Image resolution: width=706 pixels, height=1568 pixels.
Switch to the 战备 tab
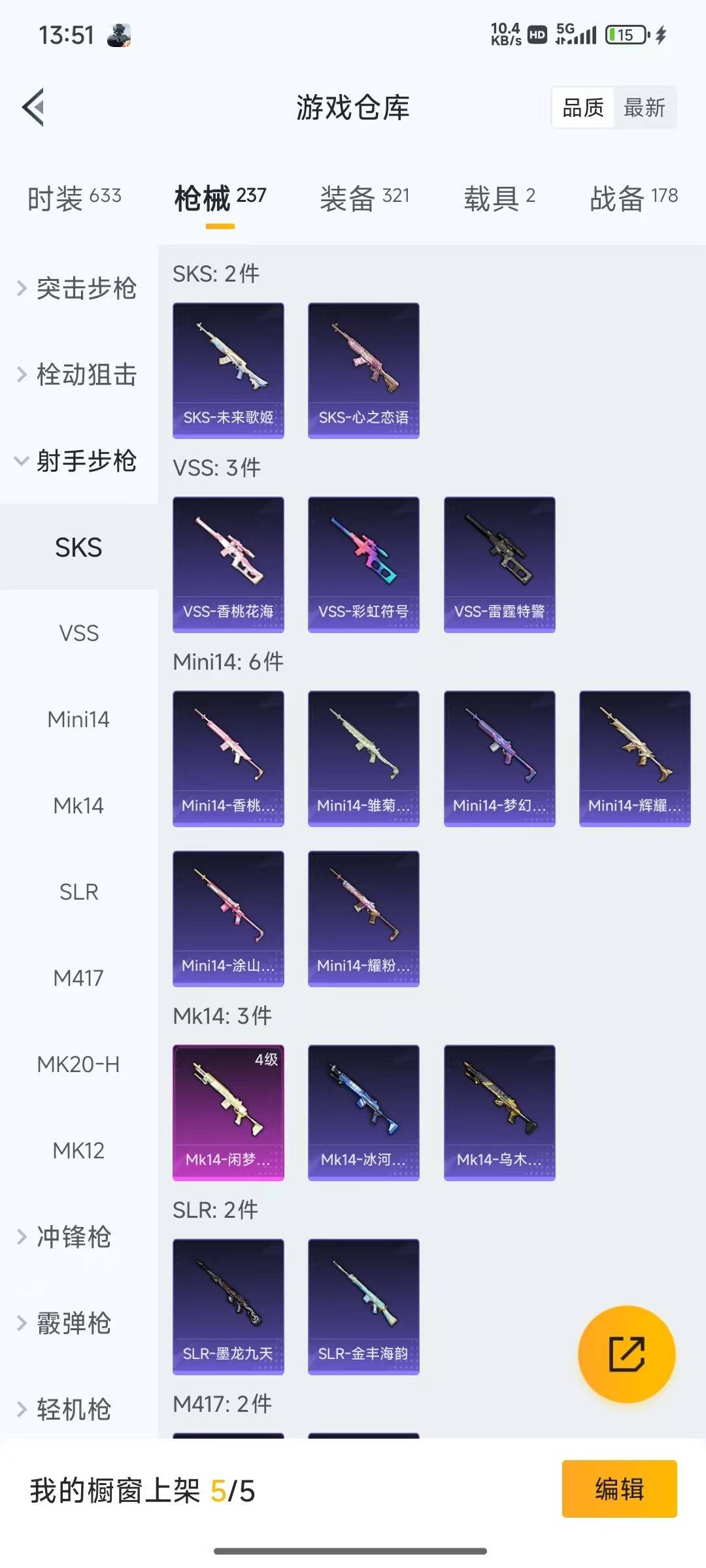click(633, 198)
